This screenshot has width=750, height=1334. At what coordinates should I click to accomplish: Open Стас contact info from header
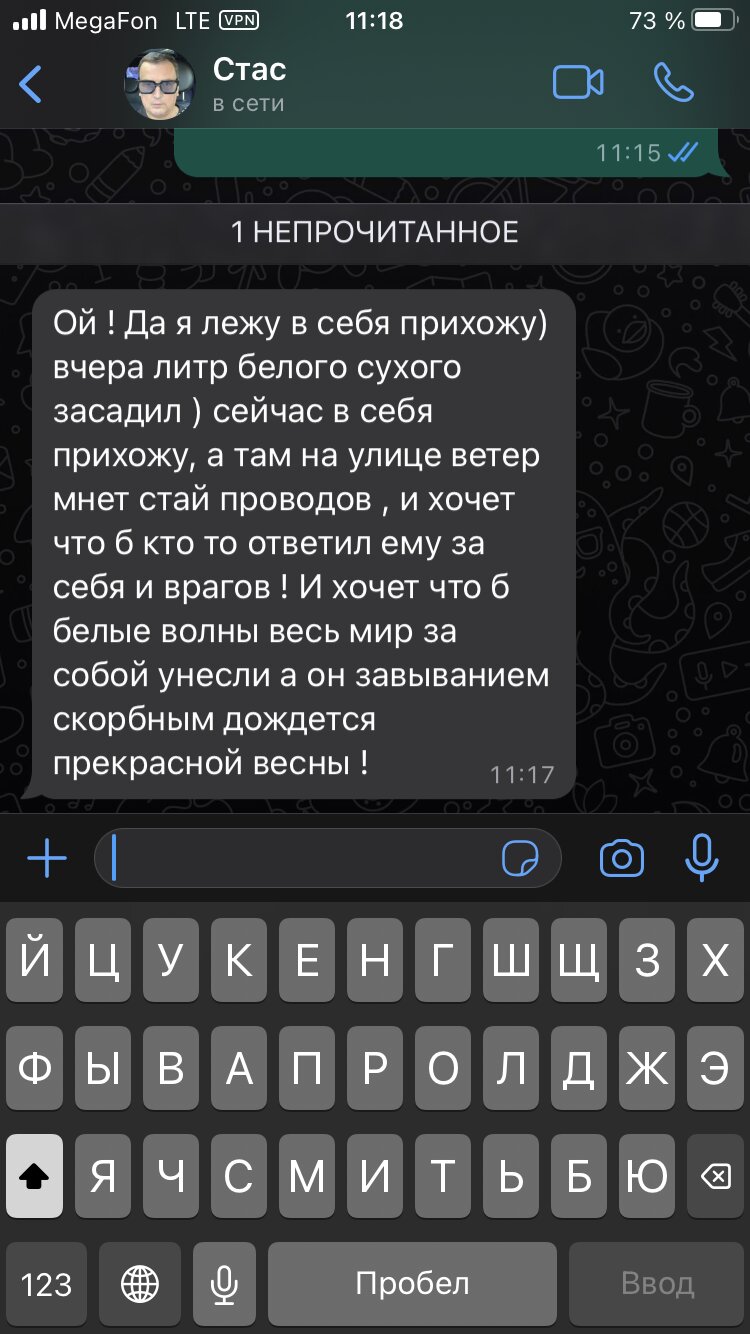(x=248, y=84)
